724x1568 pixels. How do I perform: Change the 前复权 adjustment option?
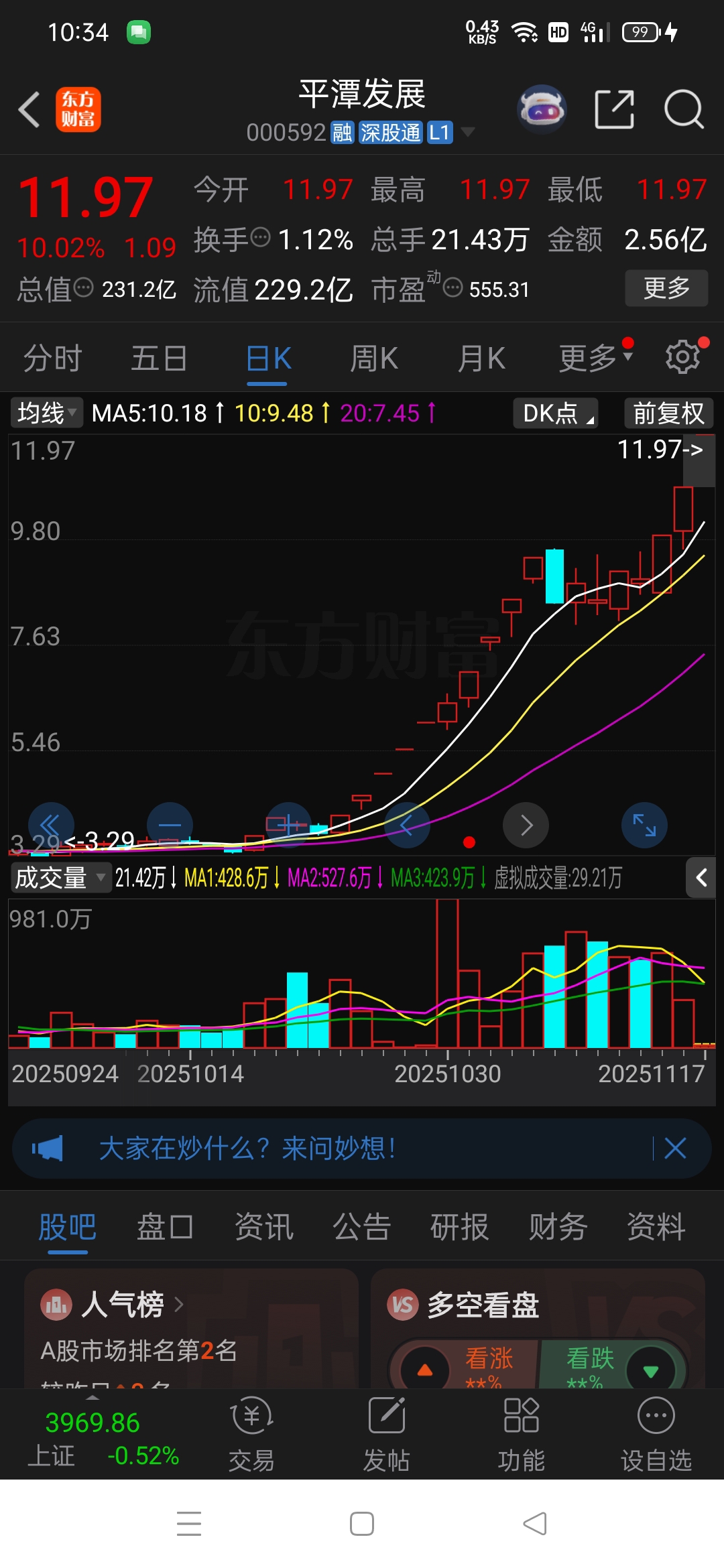[668, 413]
